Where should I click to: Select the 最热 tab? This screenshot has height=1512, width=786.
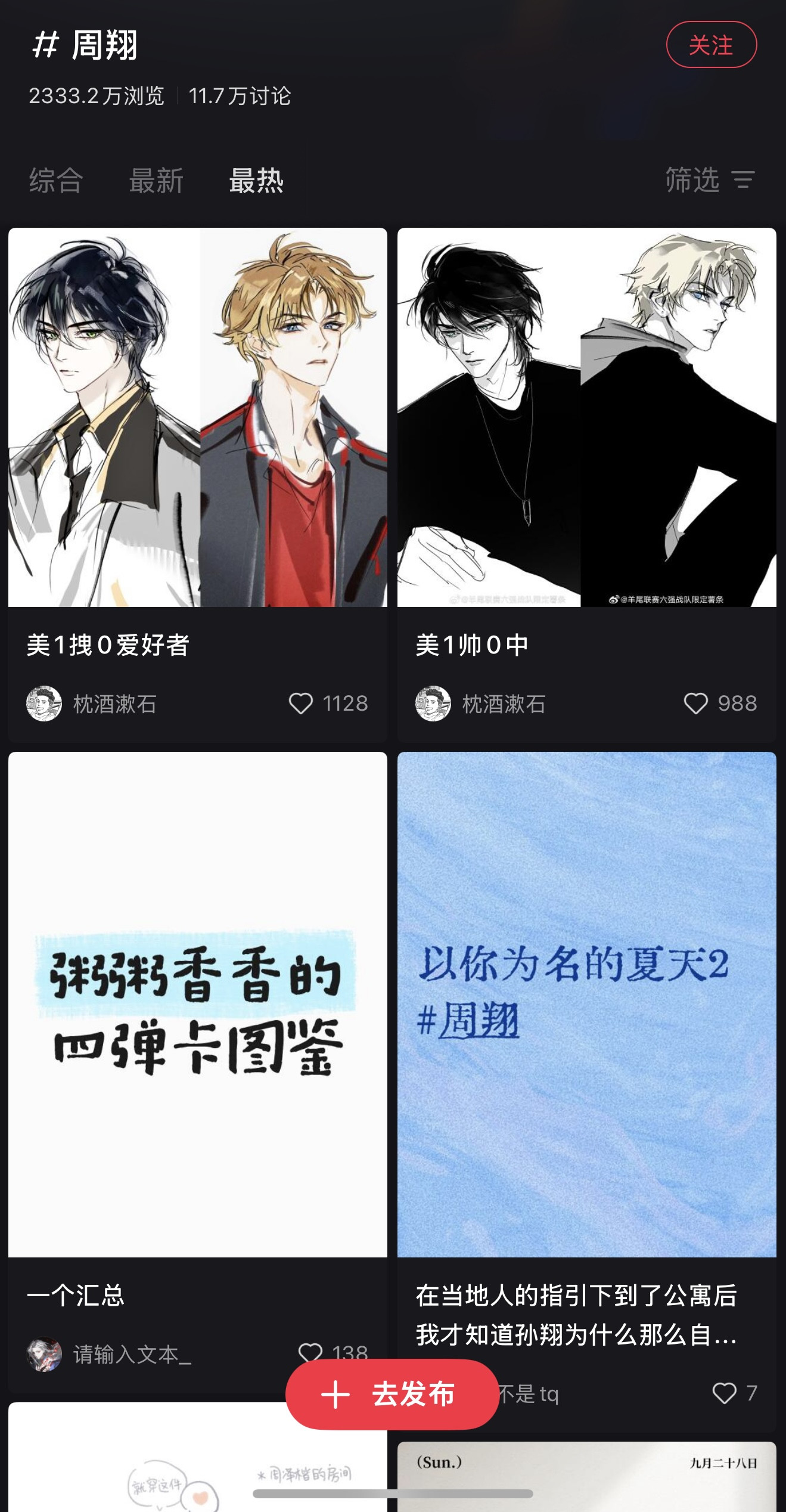pyautogui.click(x=256, y=180)
